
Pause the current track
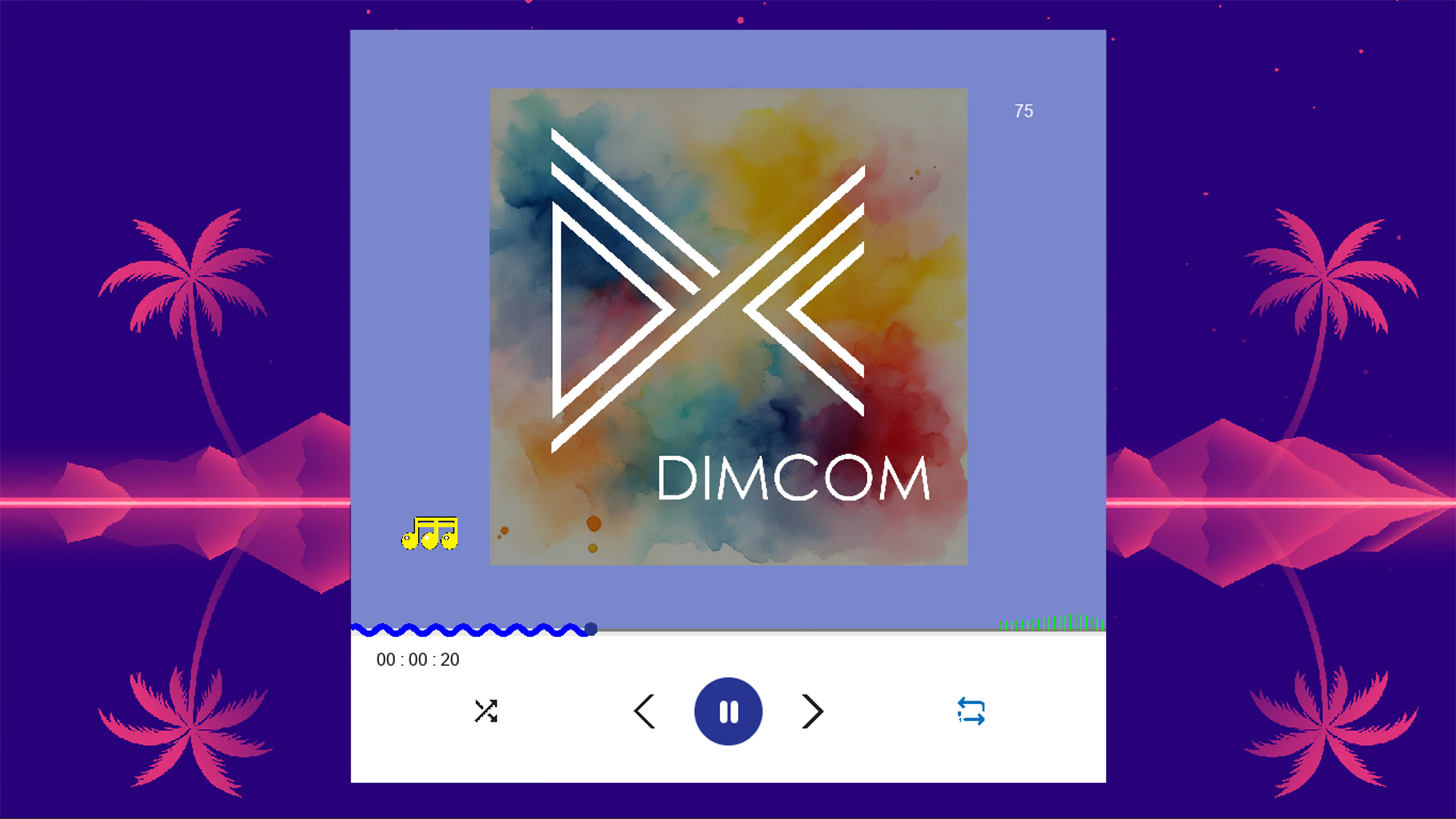coord(728,711)
